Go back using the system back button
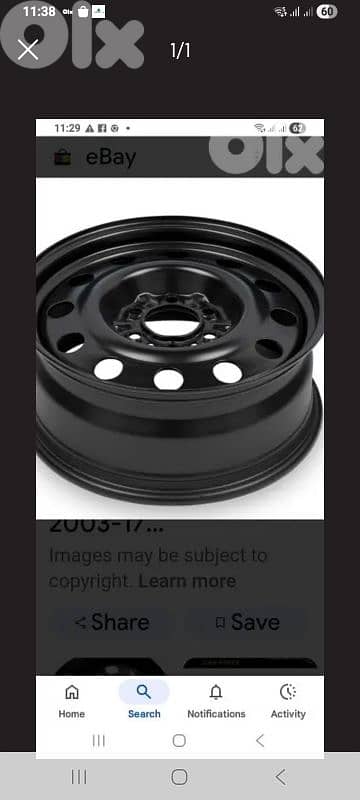 pos(280,777)
